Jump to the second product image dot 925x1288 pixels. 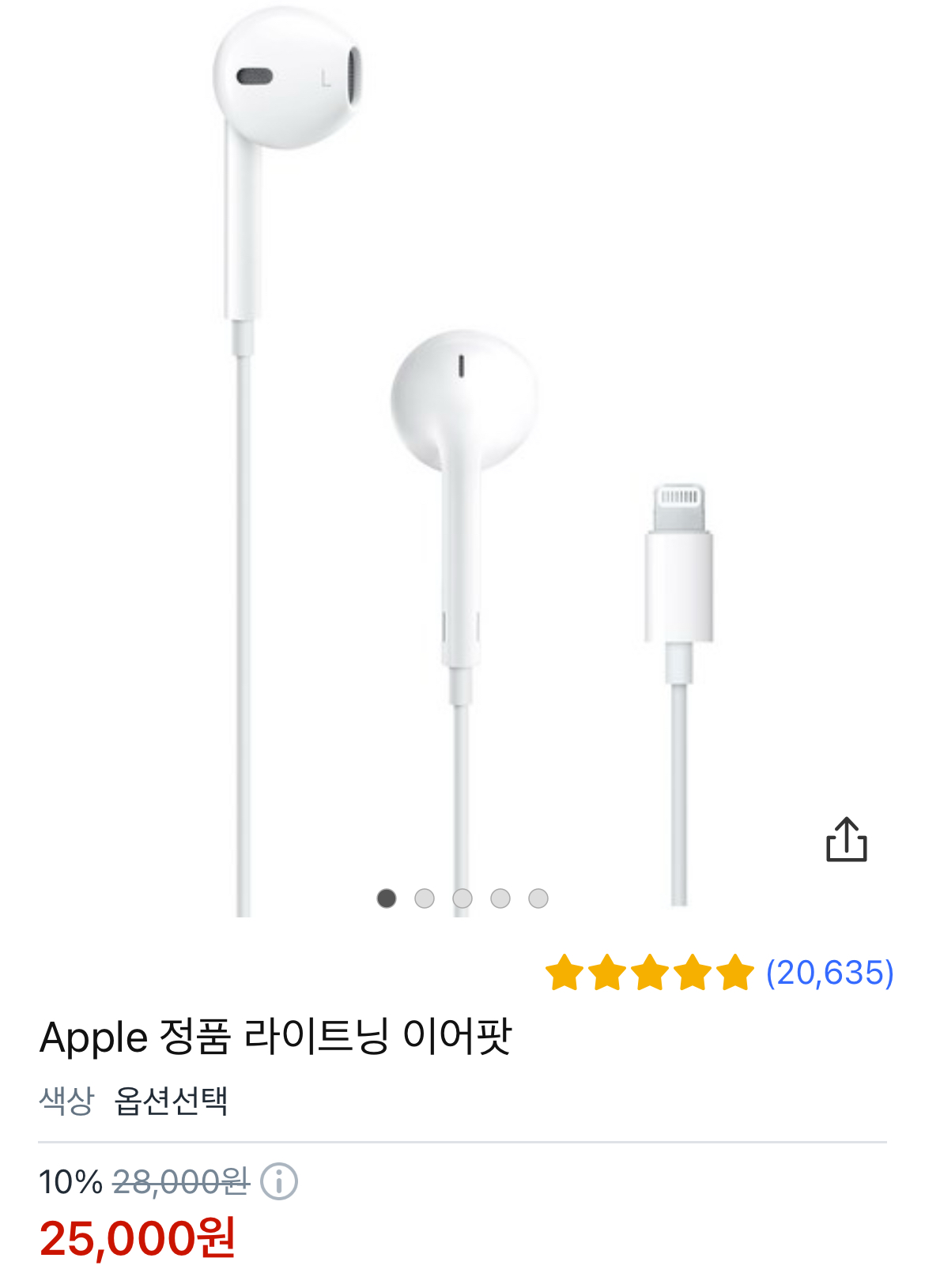click(x=425, y=898)
